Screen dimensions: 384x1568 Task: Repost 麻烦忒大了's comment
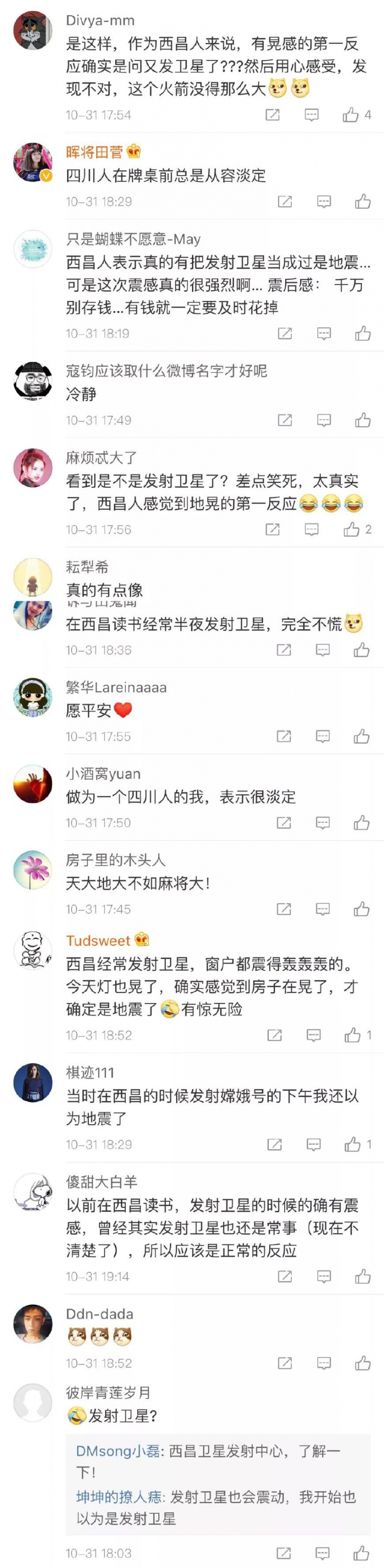(x=273, y=529)
